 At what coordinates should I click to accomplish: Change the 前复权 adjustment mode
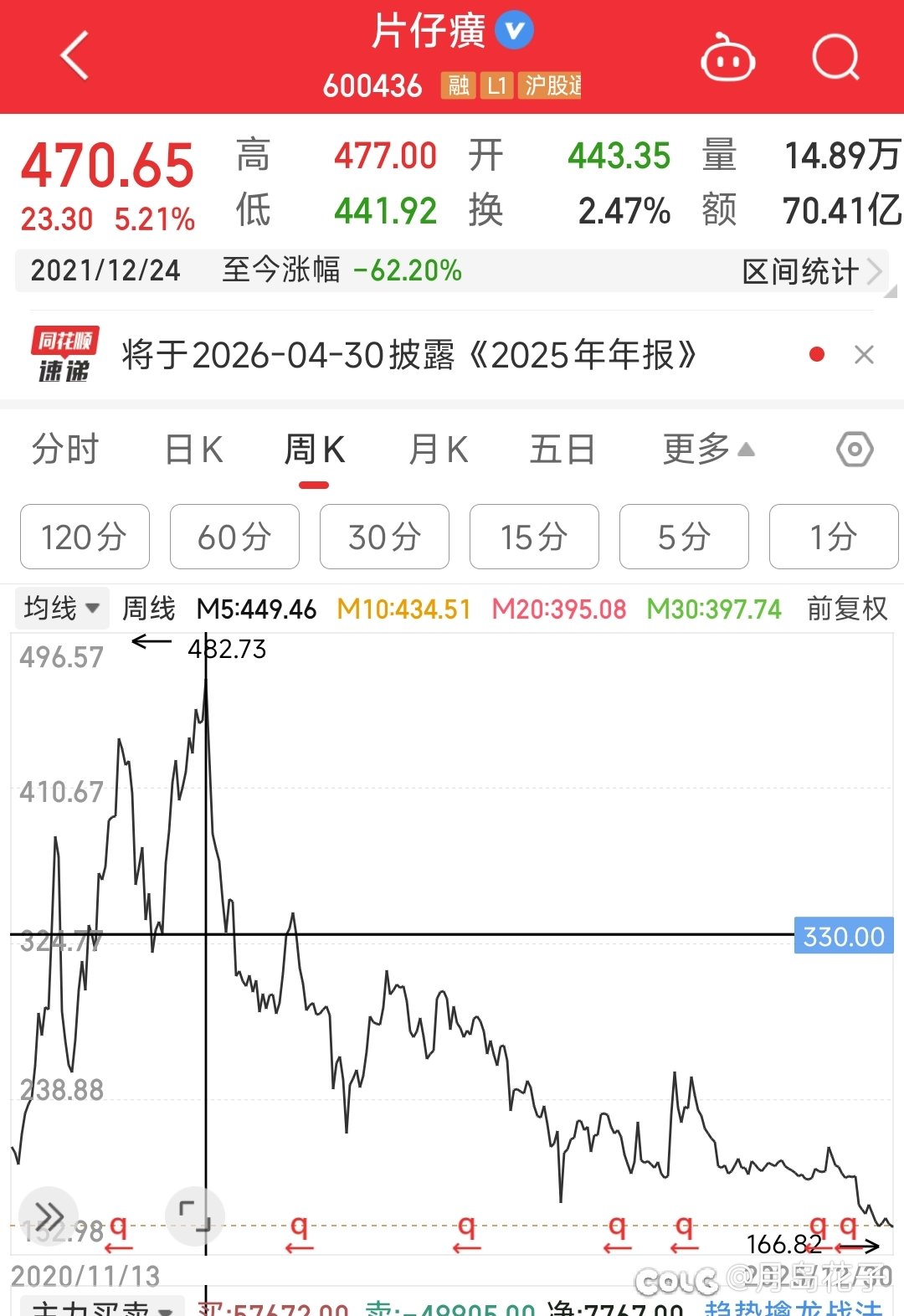[847, 609]
